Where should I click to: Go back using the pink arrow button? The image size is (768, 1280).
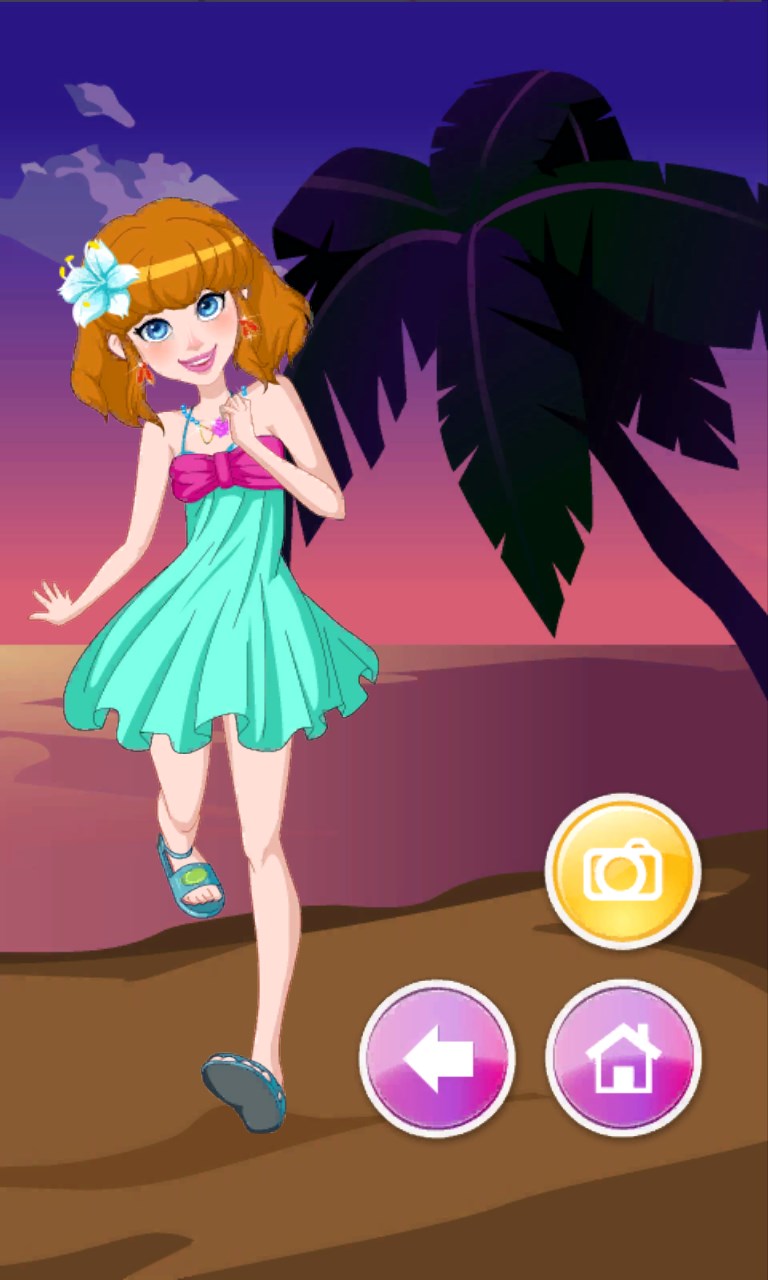tap(437, 1057)
